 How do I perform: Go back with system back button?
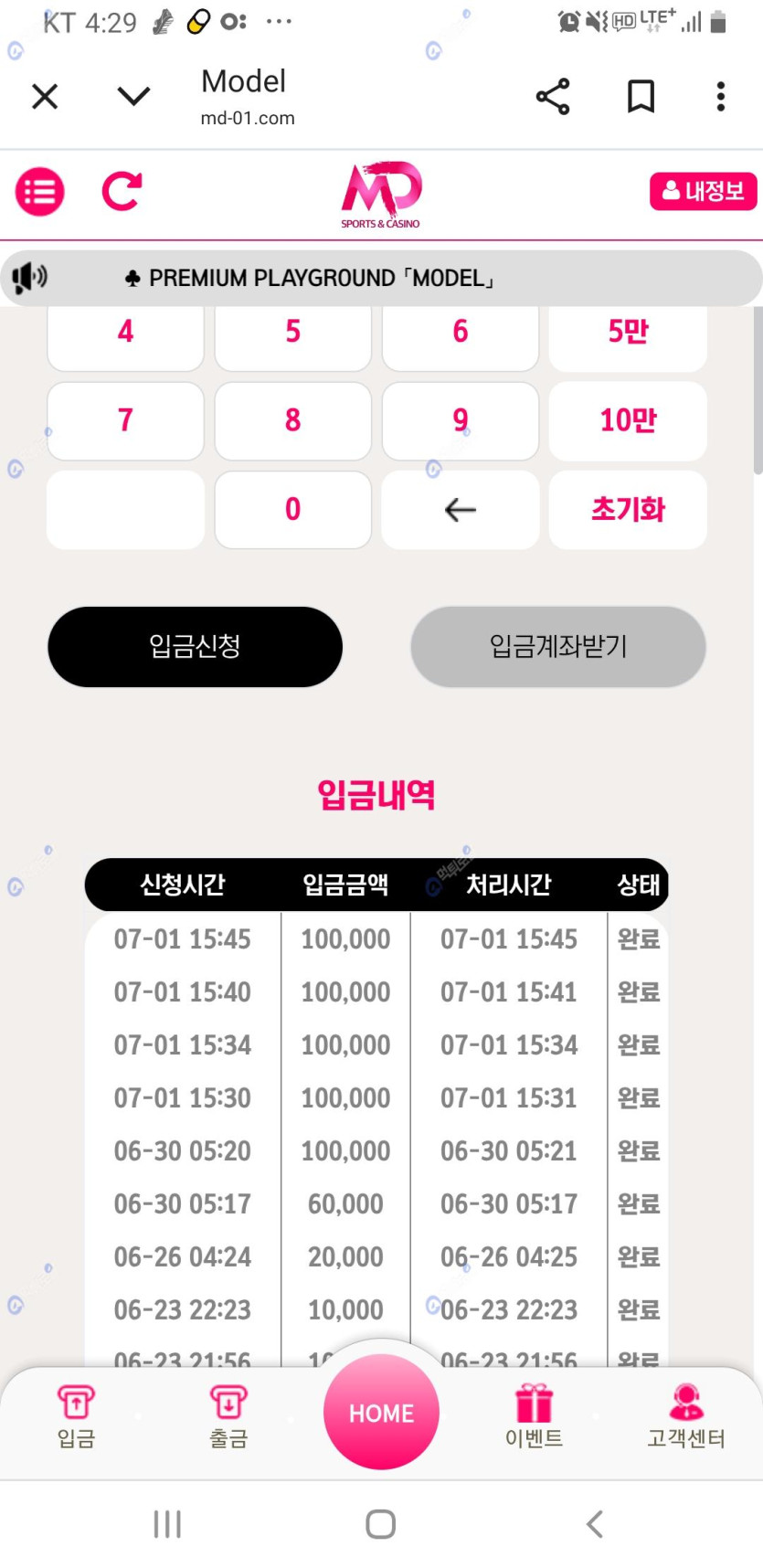(595, 1523)
